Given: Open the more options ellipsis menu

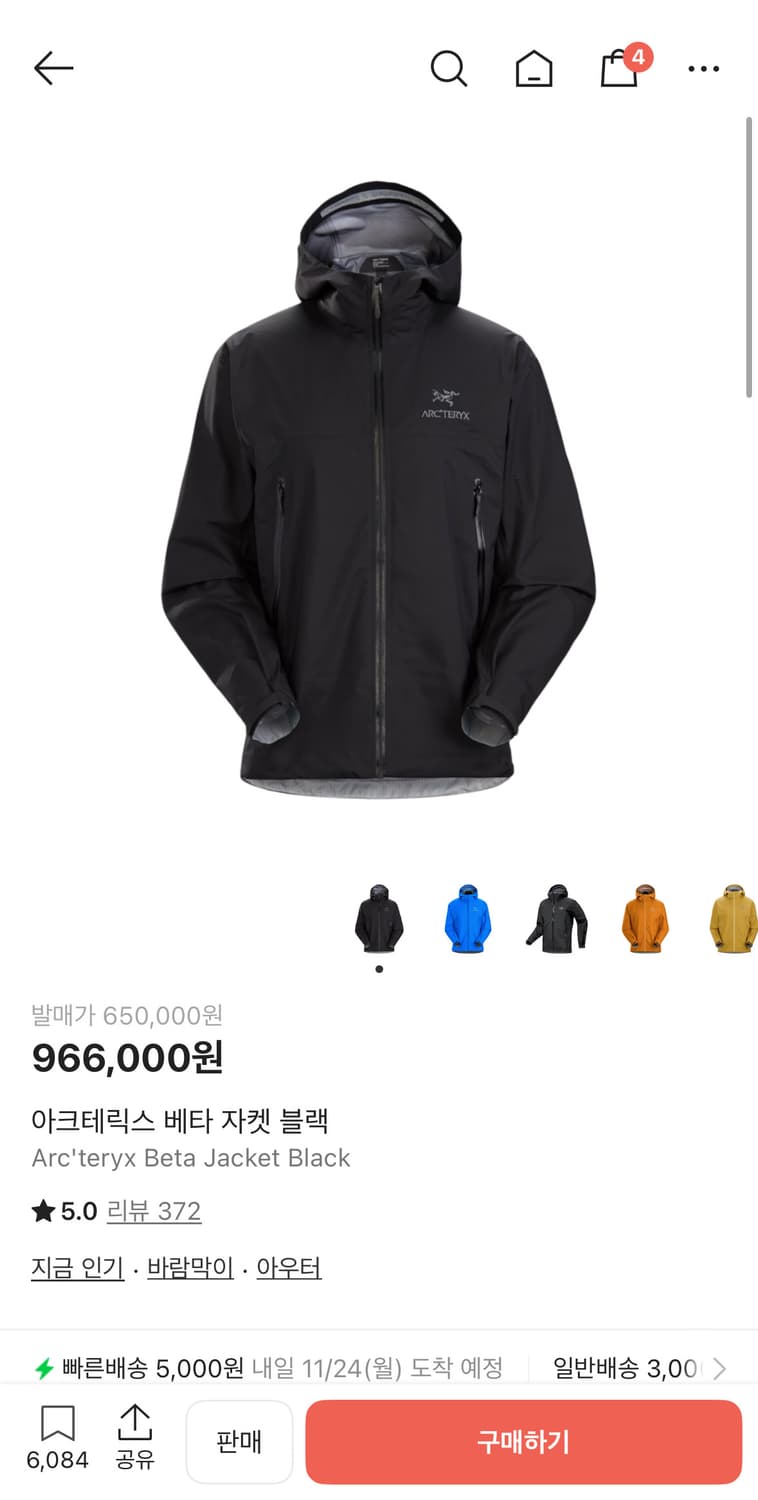Looking at the screenshot, I should [x=704, y=68].
